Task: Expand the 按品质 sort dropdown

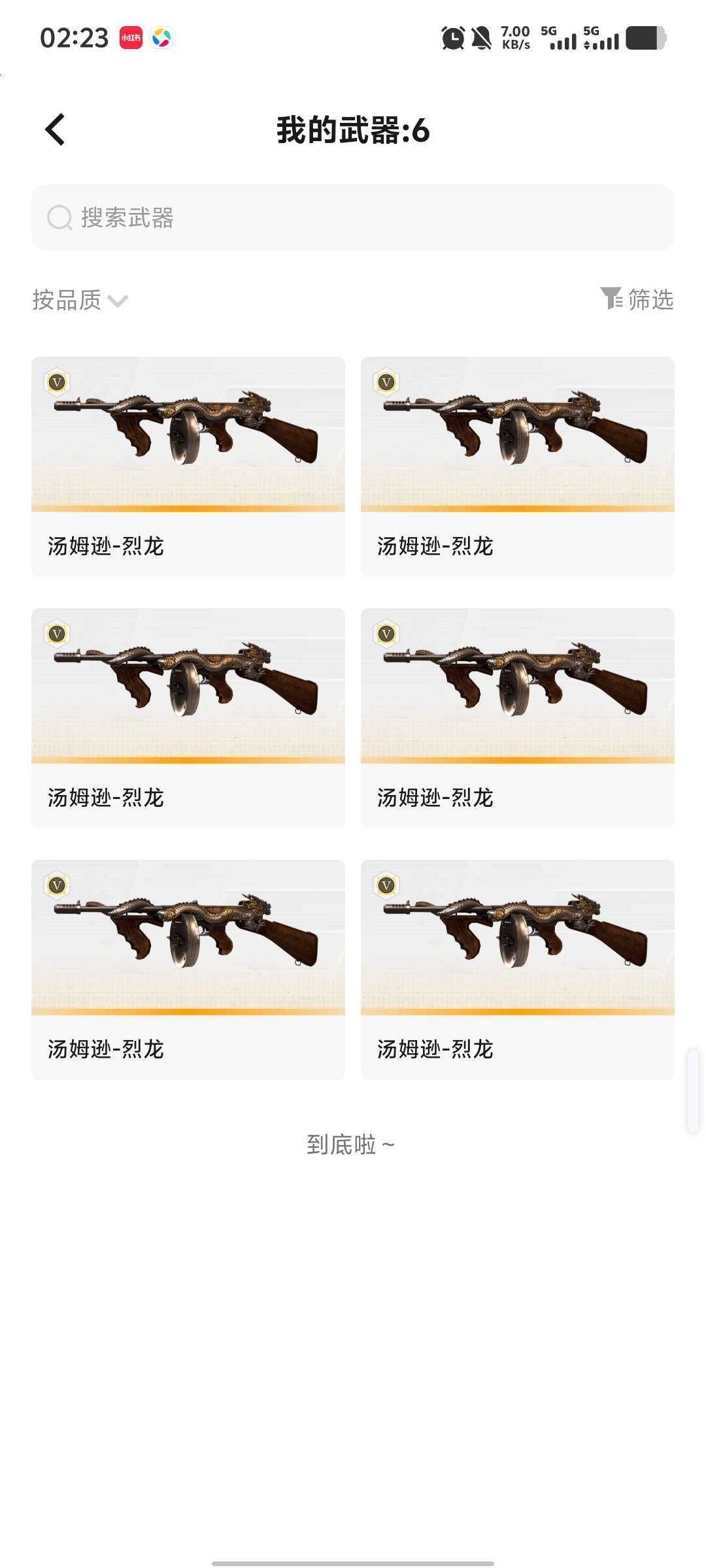Action: (80, 300)
